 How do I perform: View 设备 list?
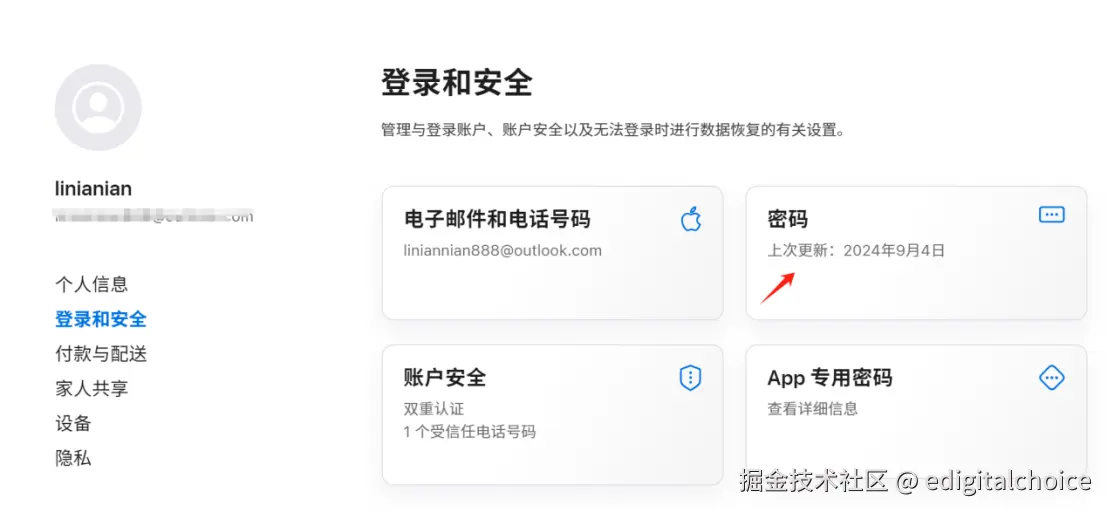point(73,423)
